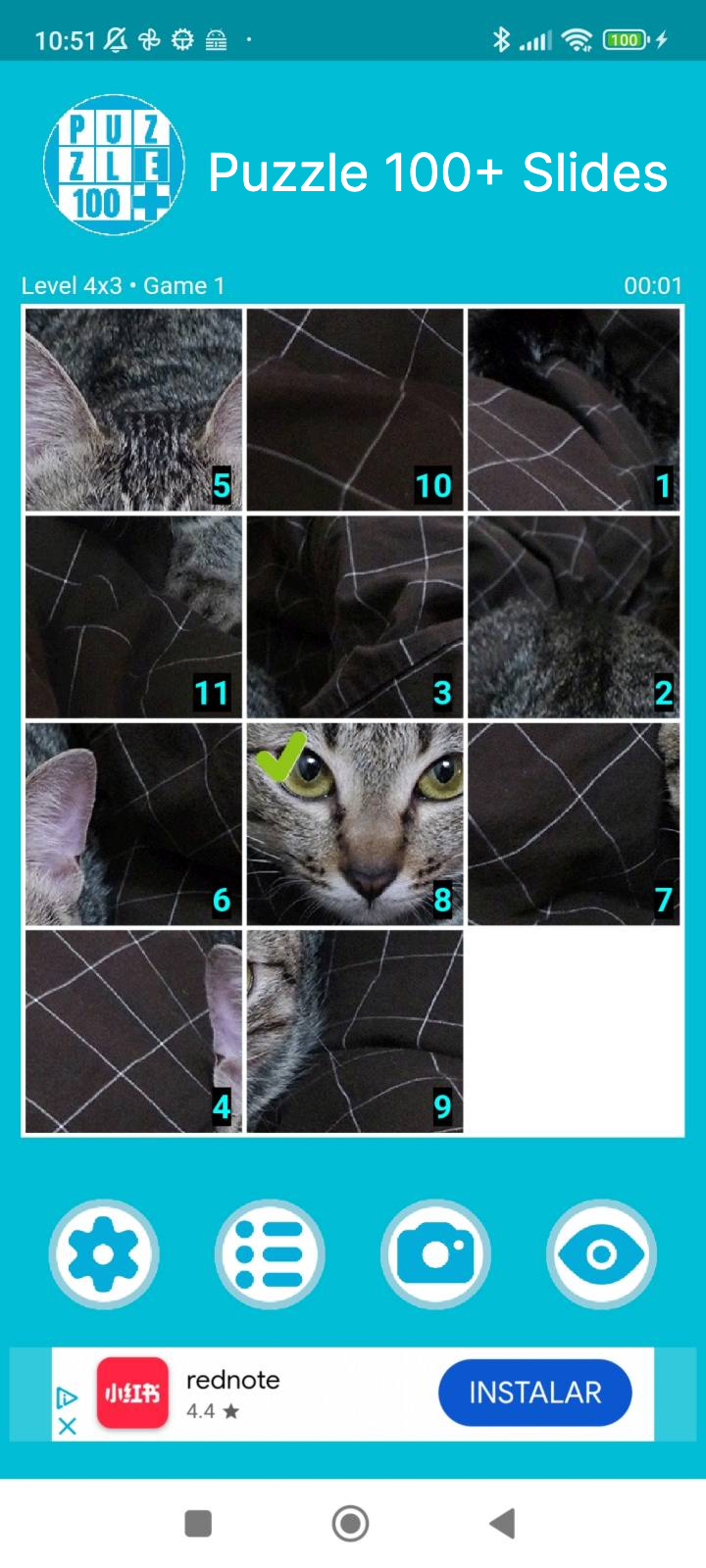
Task: Slide puzzle tile number 9
Action: click(354, 1031)
